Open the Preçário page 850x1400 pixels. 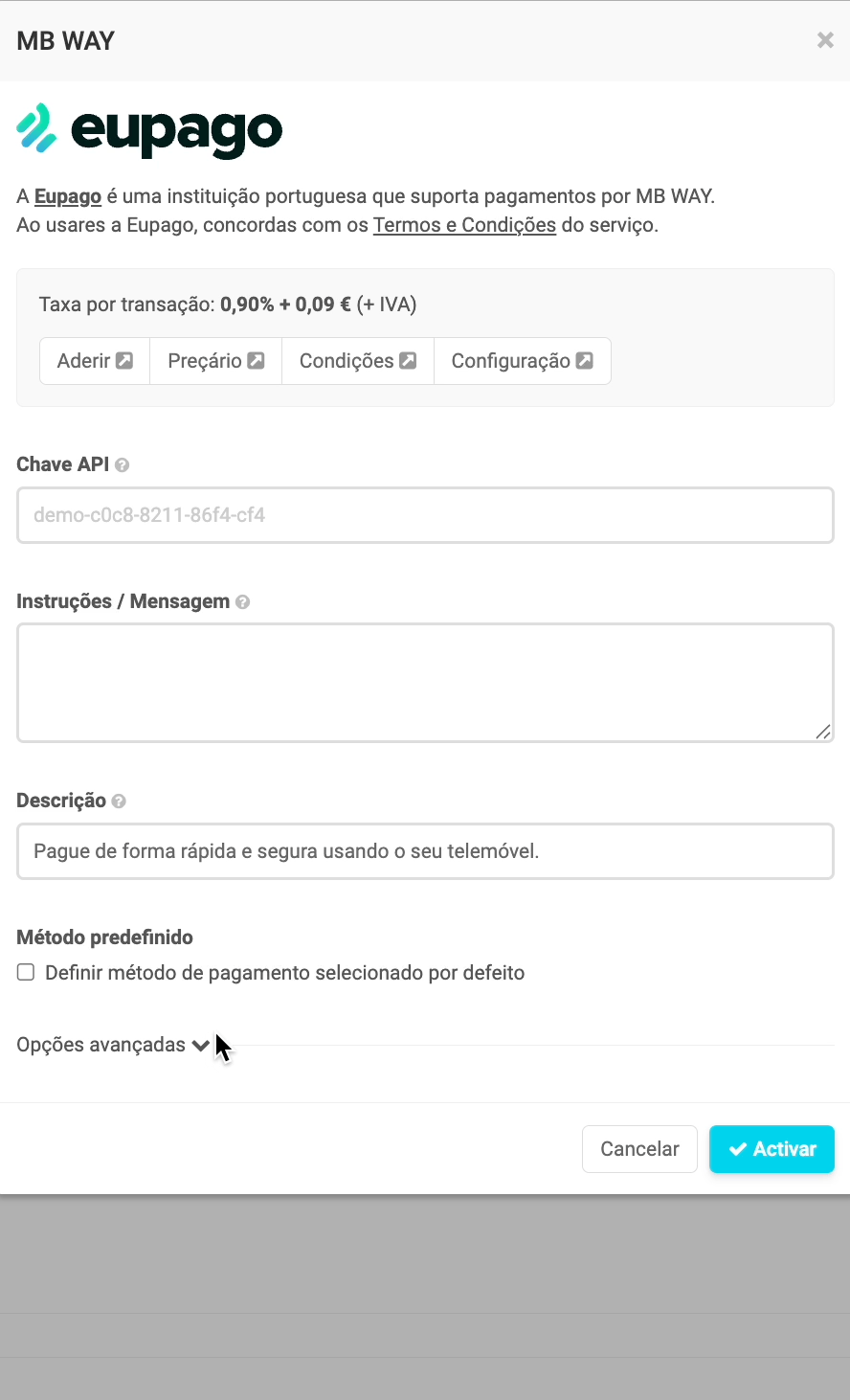[x=215, y=361]
